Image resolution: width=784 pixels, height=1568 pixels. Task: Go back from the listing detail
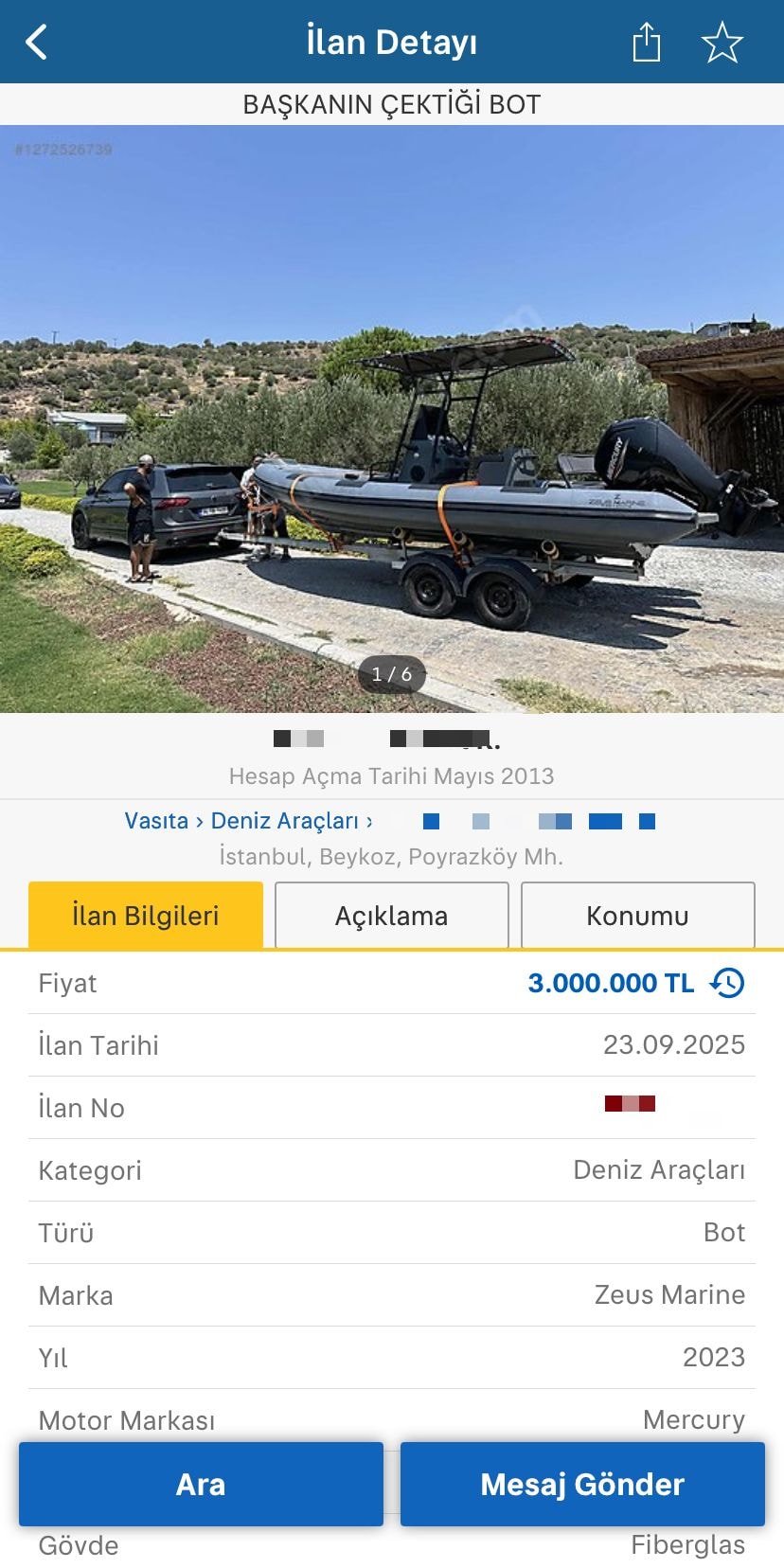[x=37, y=43]
